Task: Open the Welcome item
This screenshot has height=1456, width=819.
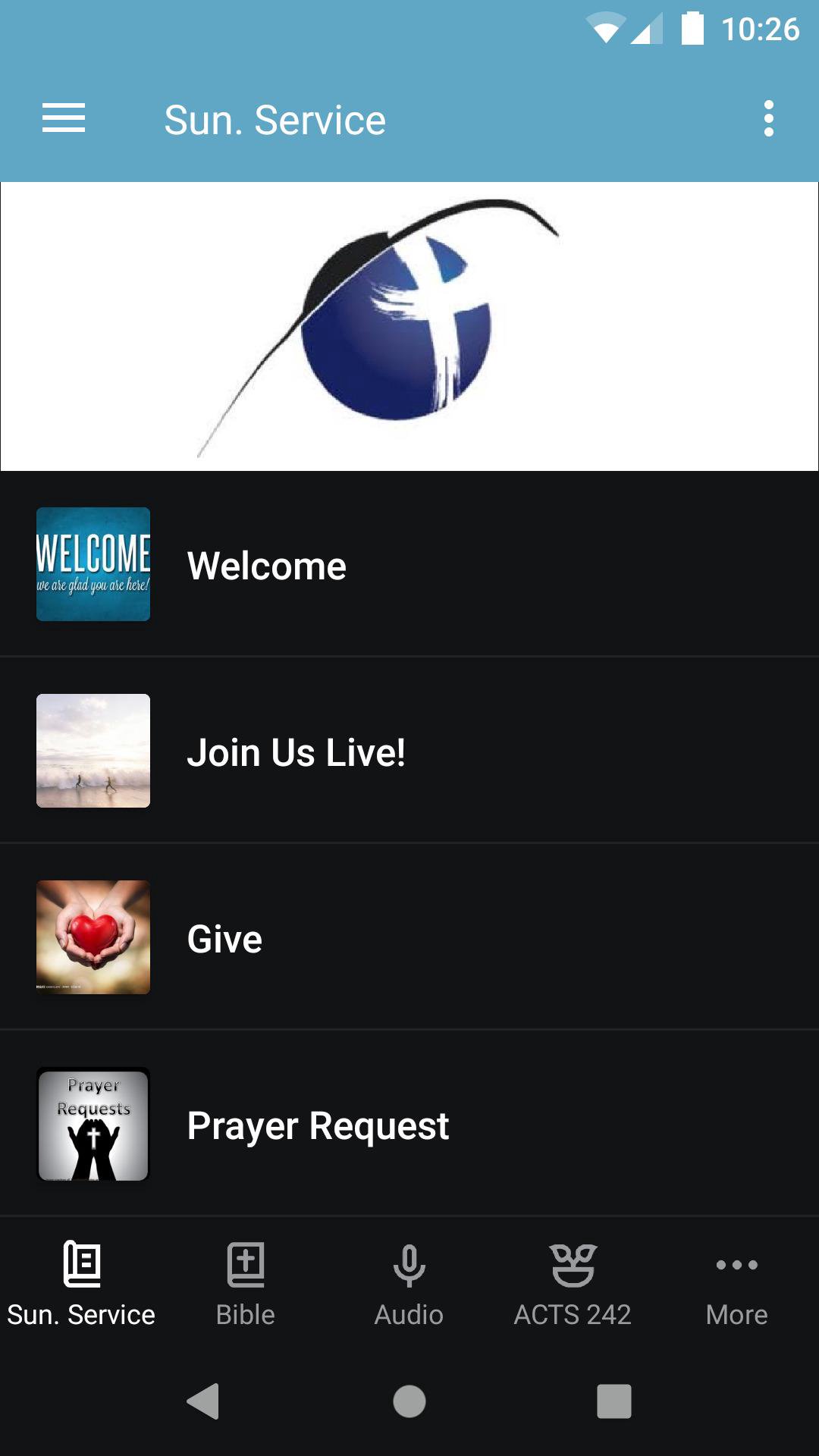Action: (409, 565)
